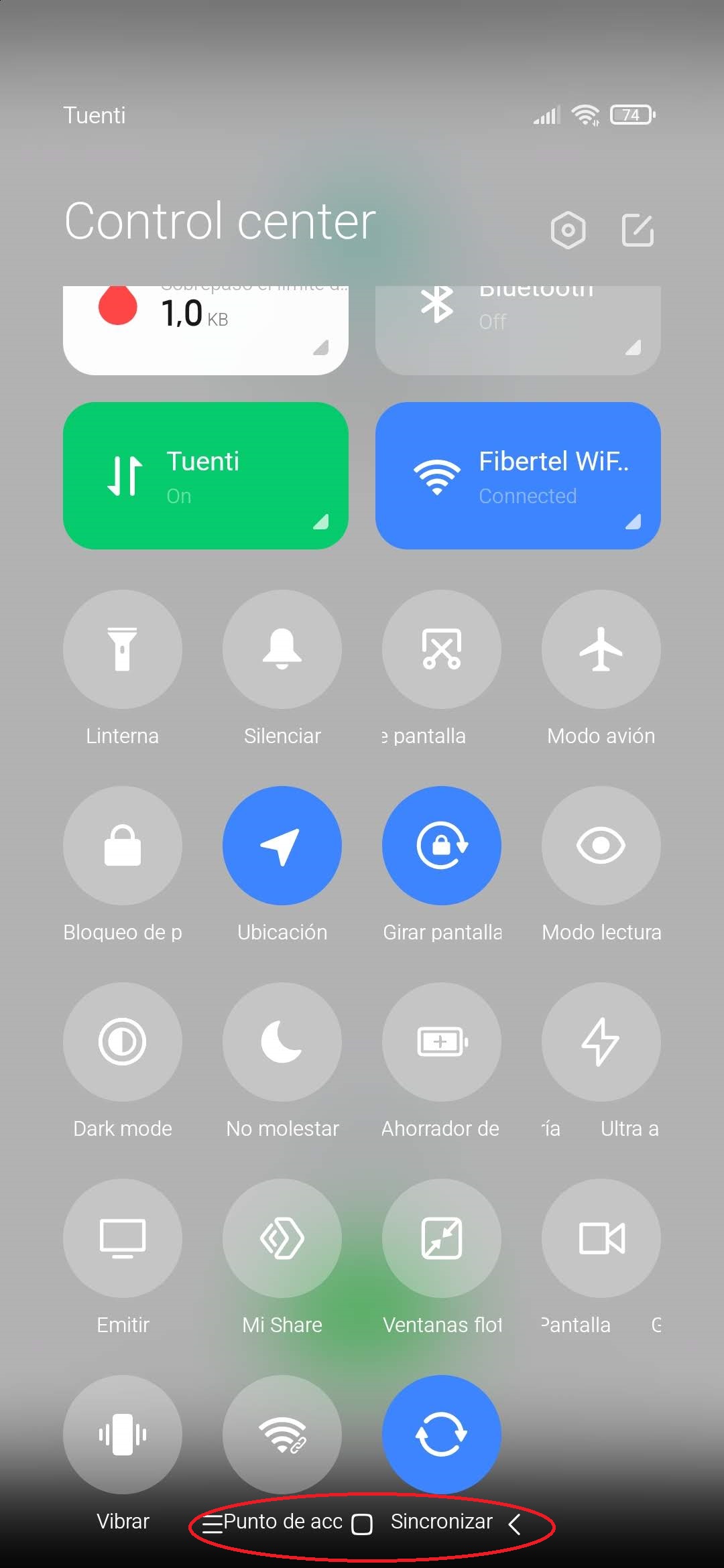
Task: Tap the Bloqueo de pantalla lock tile
Action: [x=123, y=846]
